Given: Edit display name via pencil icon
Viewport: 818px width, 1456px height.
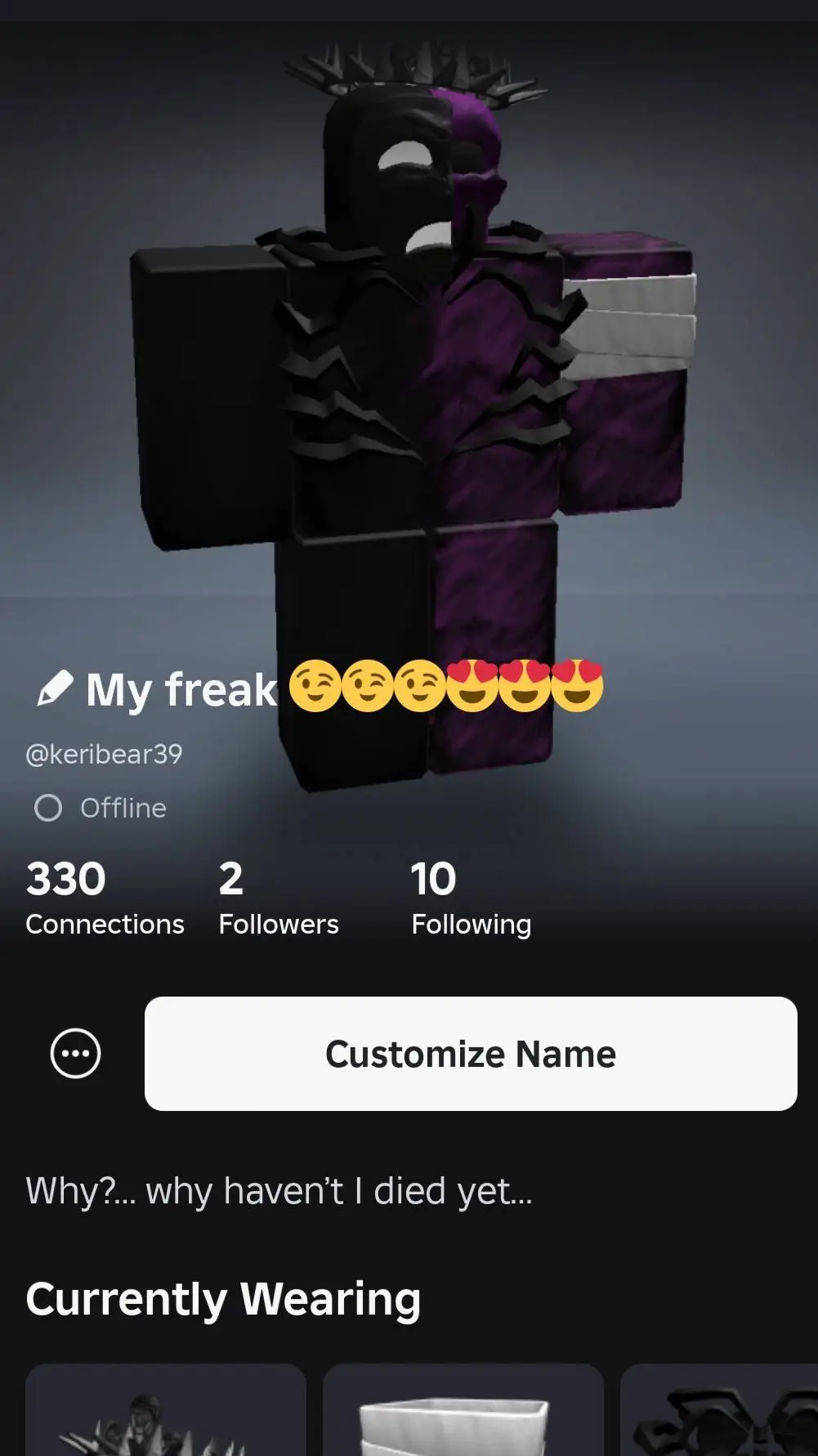Looking at the screenshot, I should point(55,688).
